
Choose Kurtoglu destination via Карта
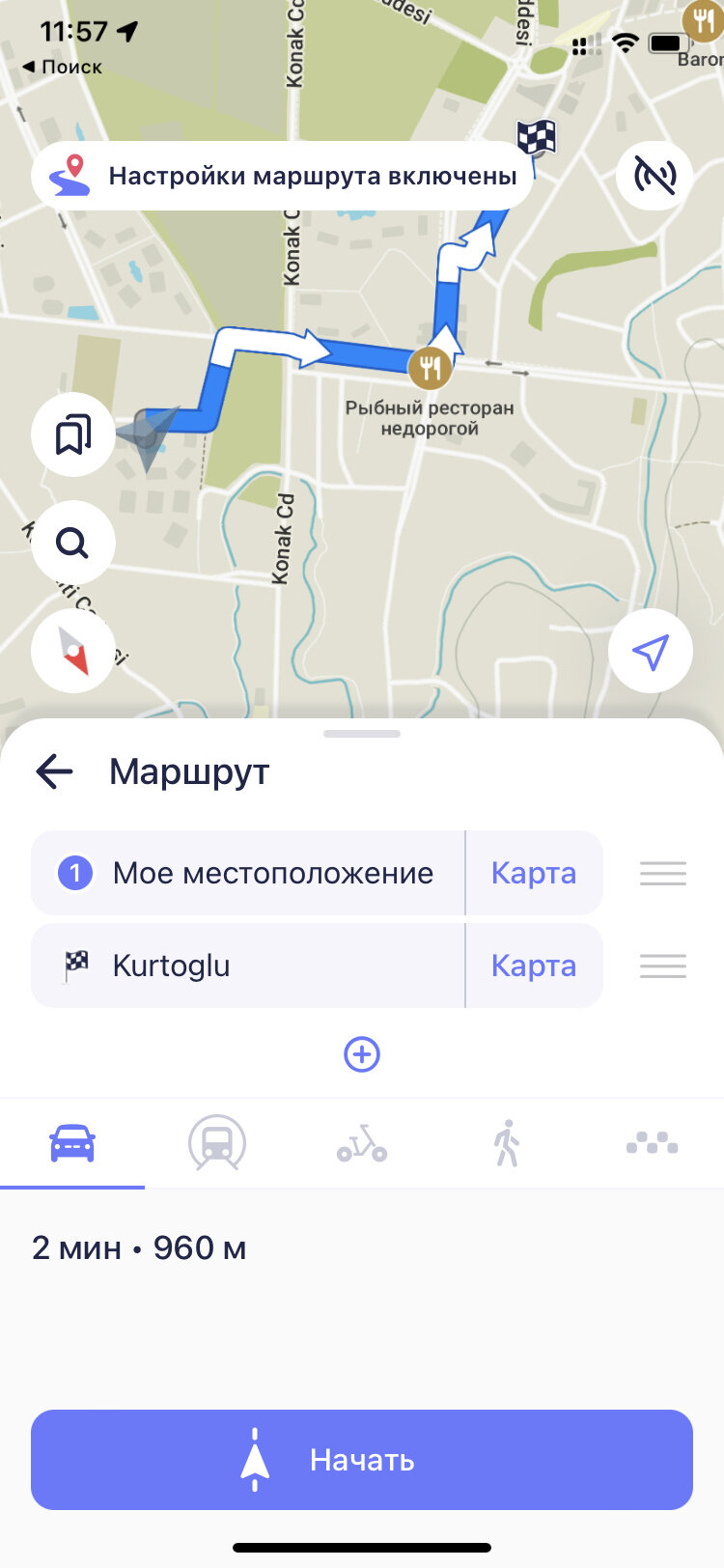pyautogui.click(x=534, y=966)
